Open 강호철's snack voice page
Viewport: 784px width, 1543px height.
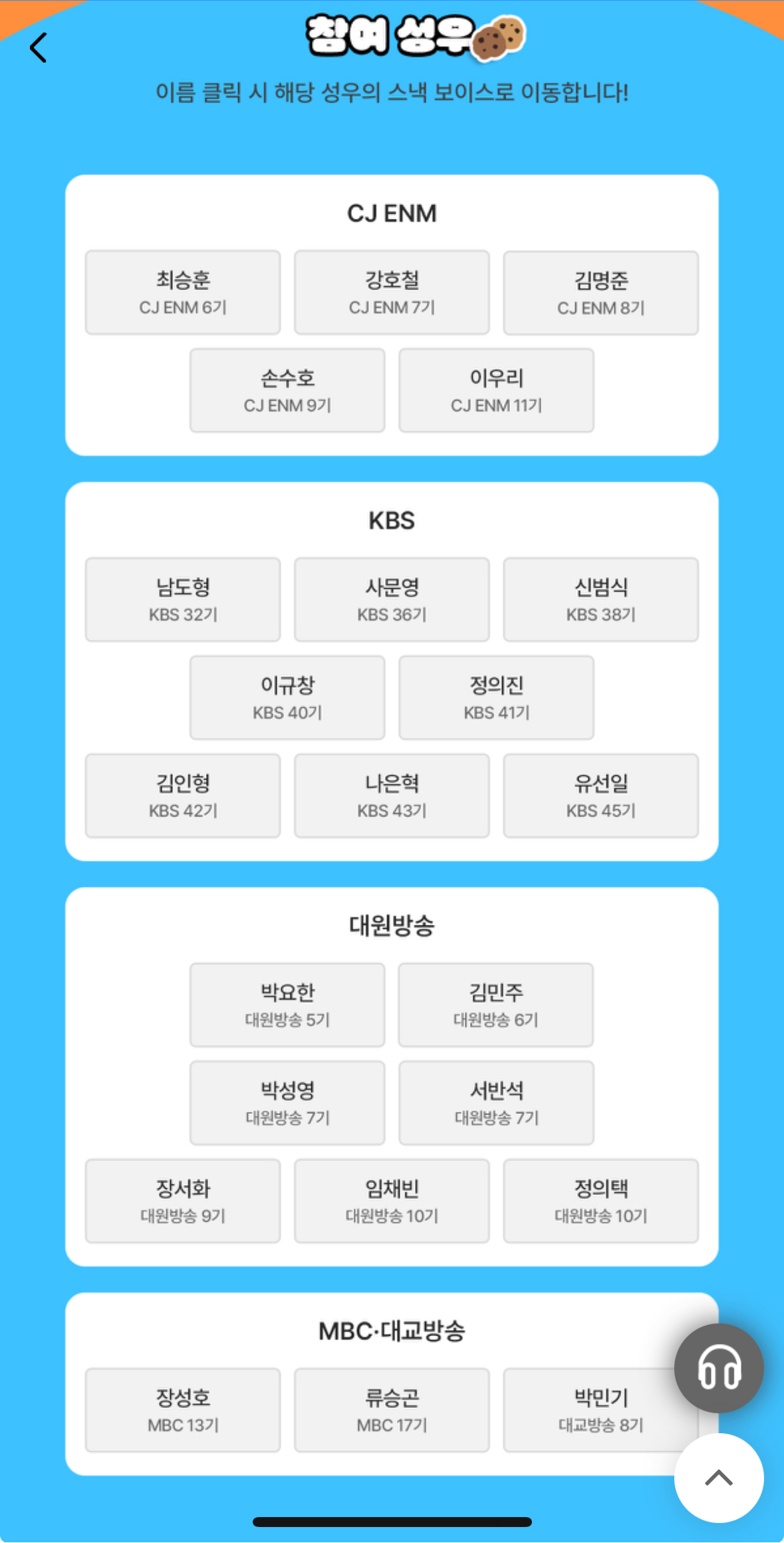point(391,291)
